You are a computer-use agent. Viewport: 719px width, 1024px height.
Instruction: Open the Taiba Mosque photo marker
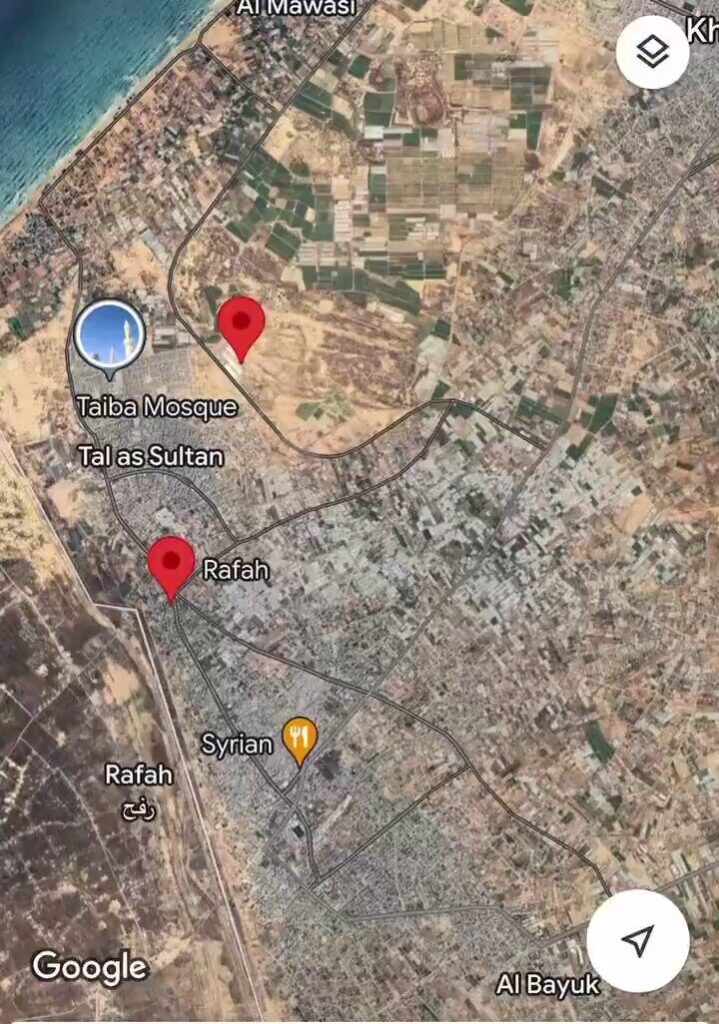(x=109, y=336)
